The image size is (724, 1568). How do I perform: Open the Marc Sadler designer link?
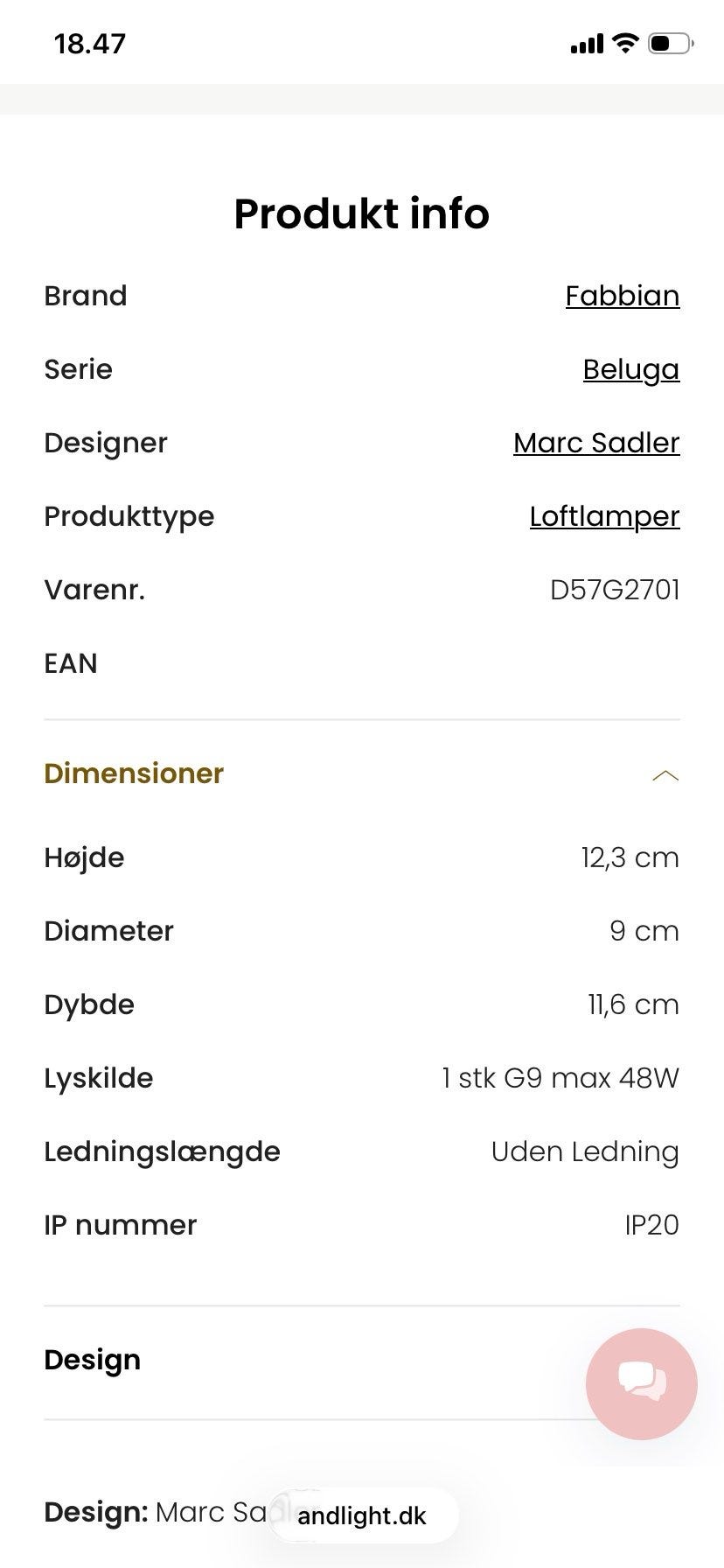point(596,443)
